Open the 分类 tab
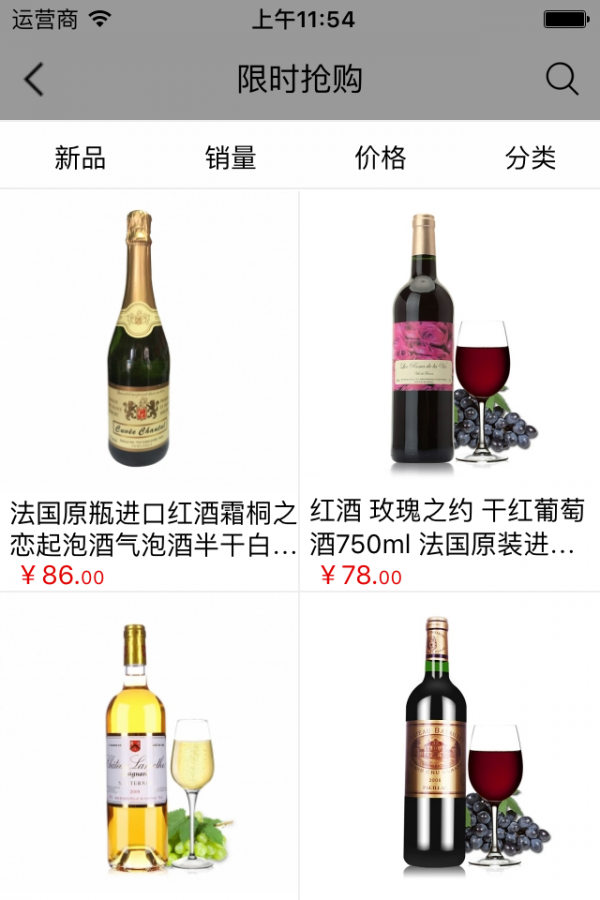The width and height of the screenshot is (600, 900). click(530, 157)
